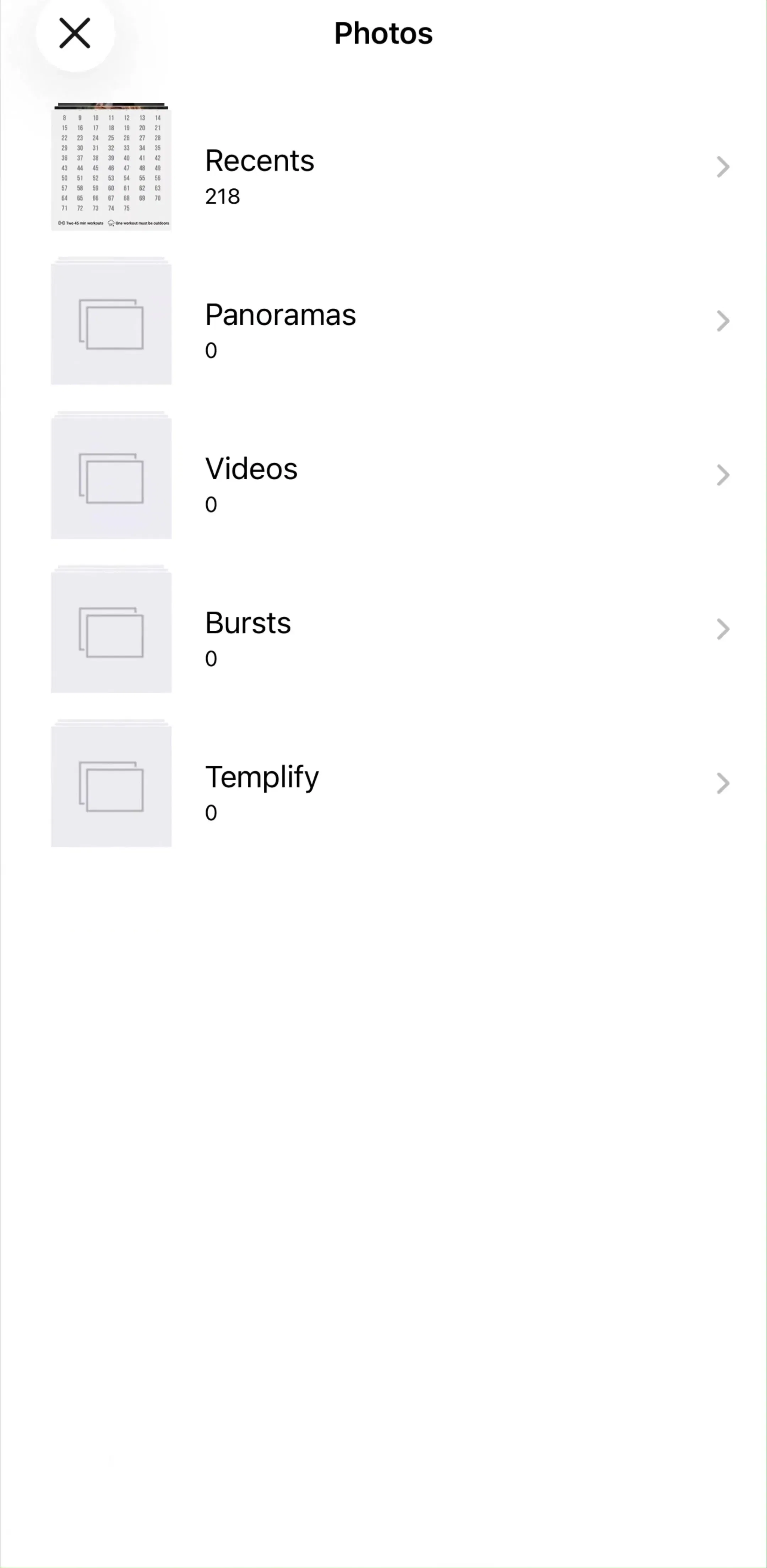Open the Panoramas album

[383, 321]
